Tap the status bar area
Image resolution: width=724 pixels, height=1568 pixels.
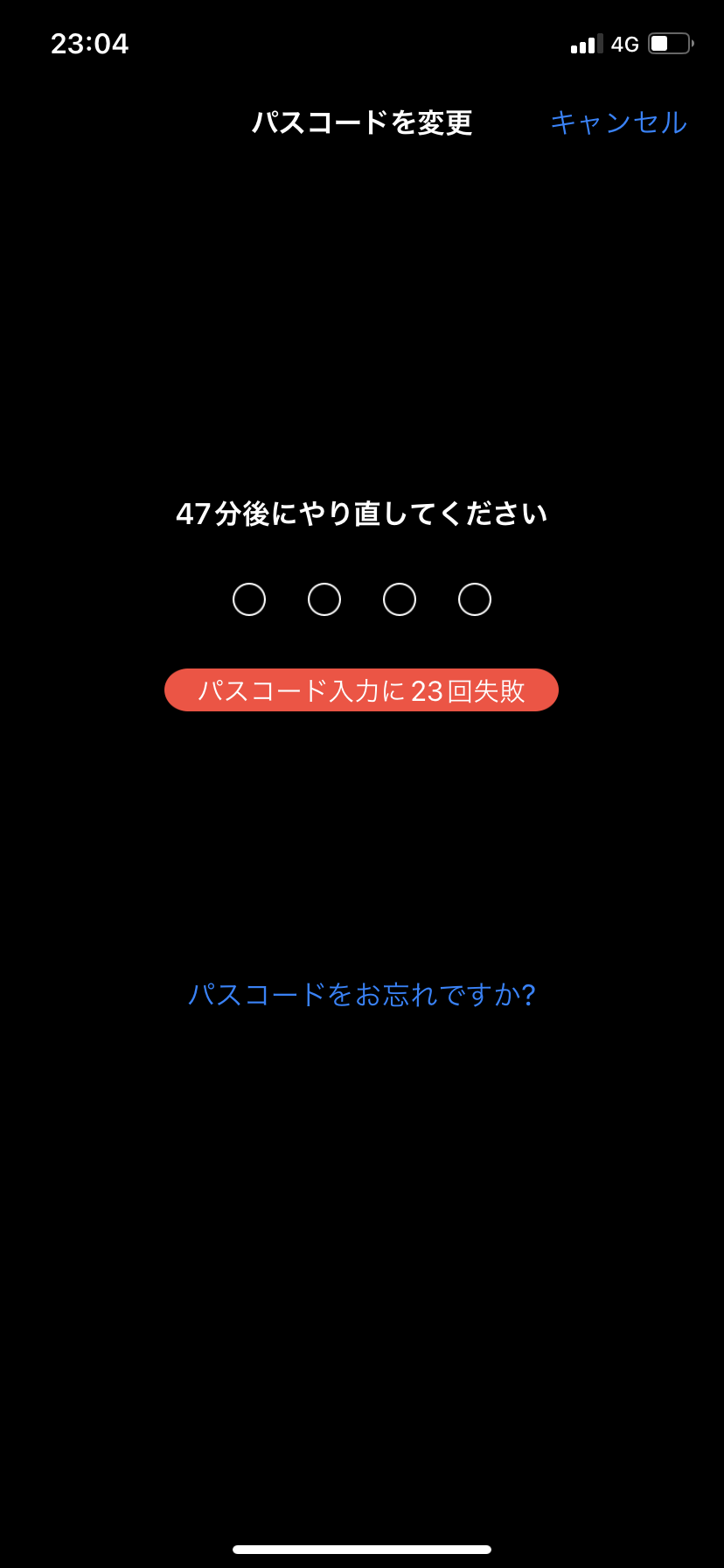tap(362, 44)
